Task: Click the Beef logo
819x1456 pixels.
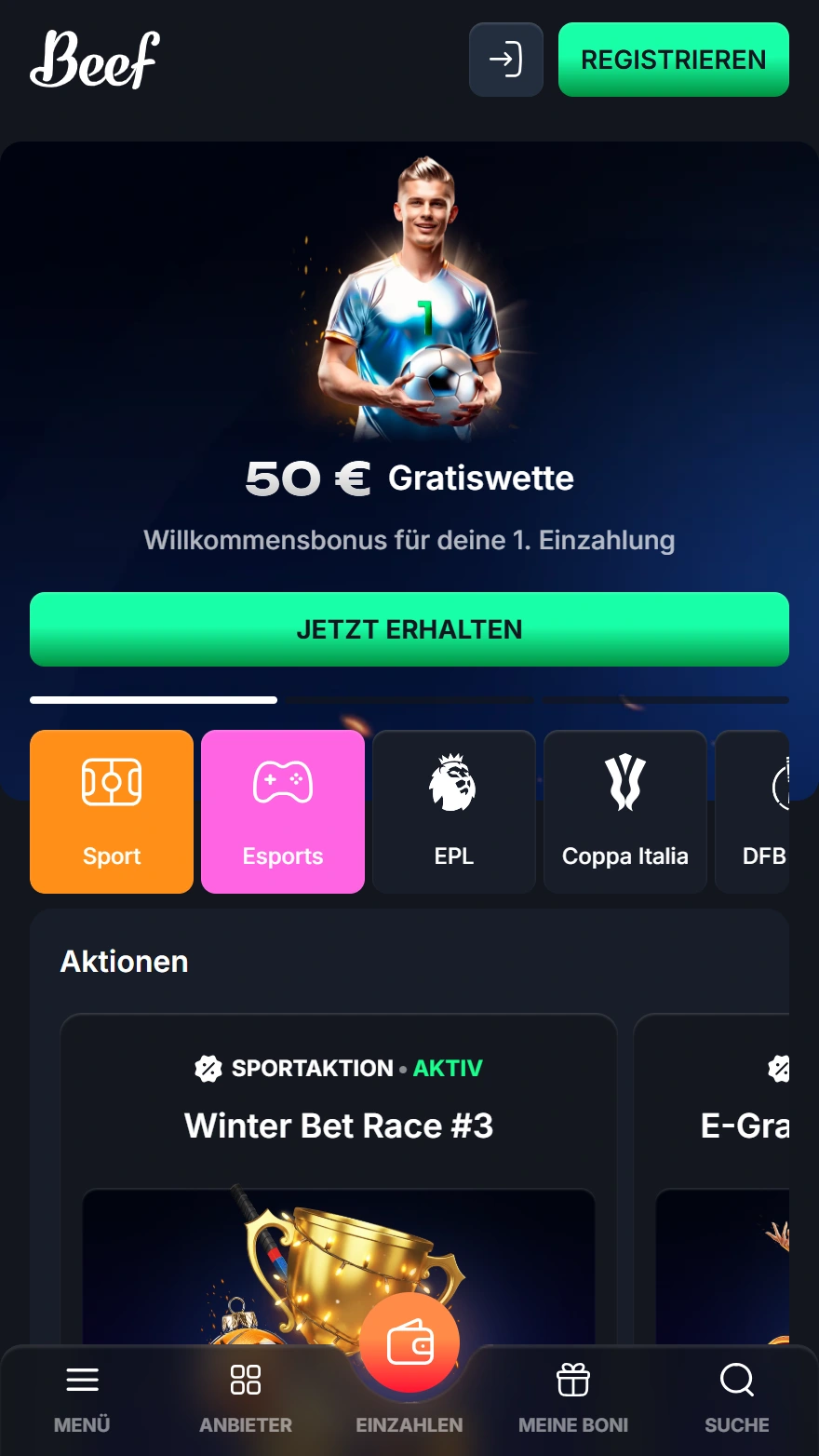Action: click(x=93, y=60)
